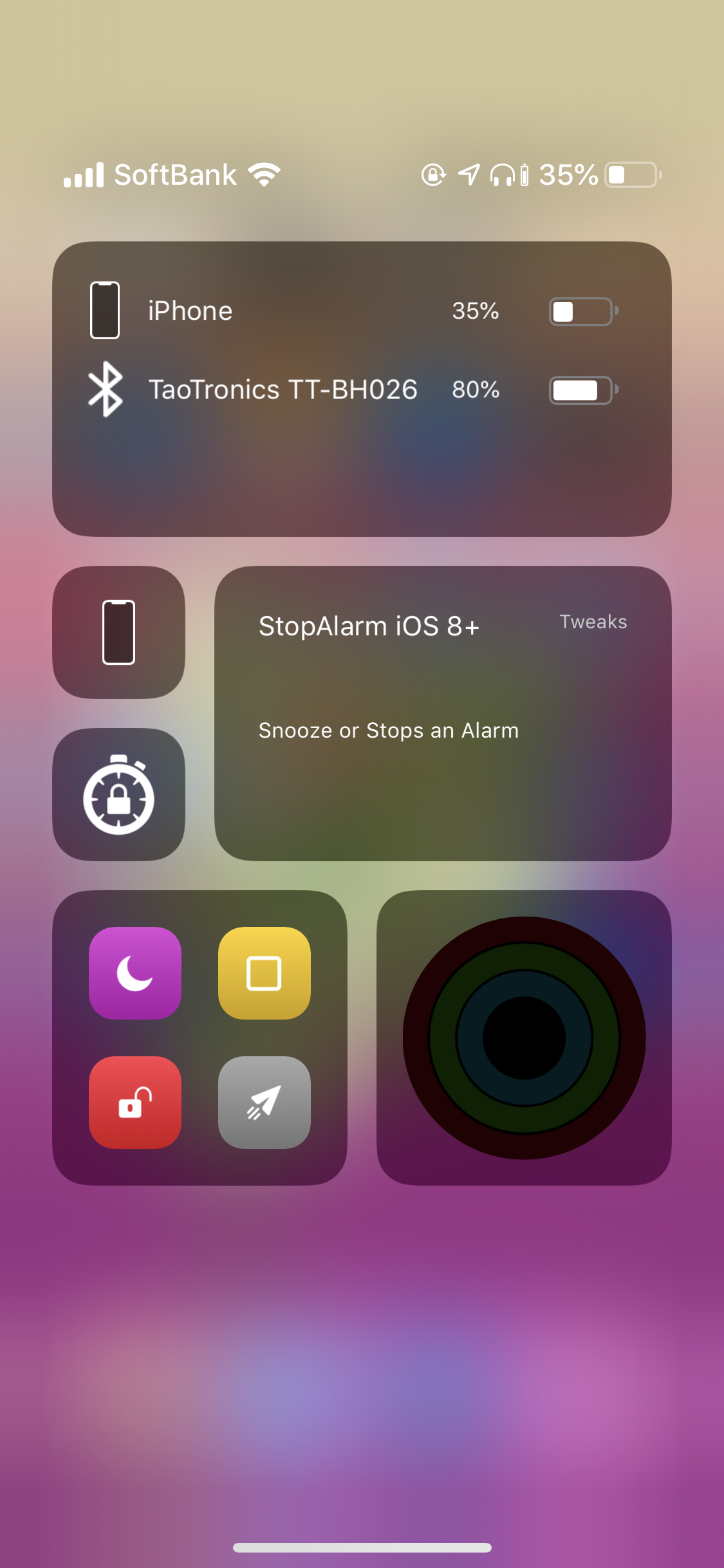
Task: Tap the iPhone icon tile
Action: pyautogui.click(x=119, y=632)
